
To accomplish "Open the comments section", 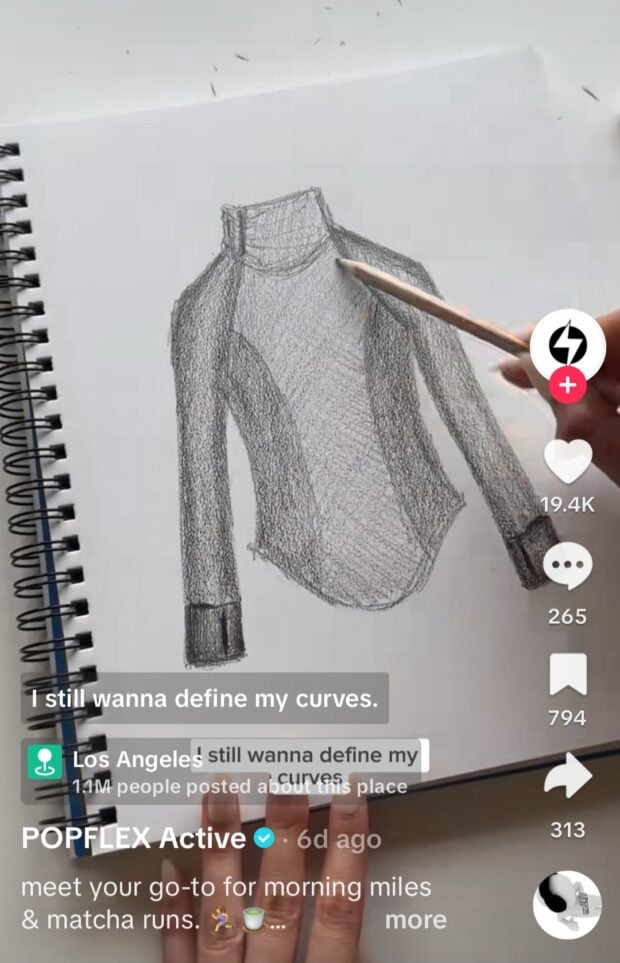I will pyautogui.click(x=567, y=567).
